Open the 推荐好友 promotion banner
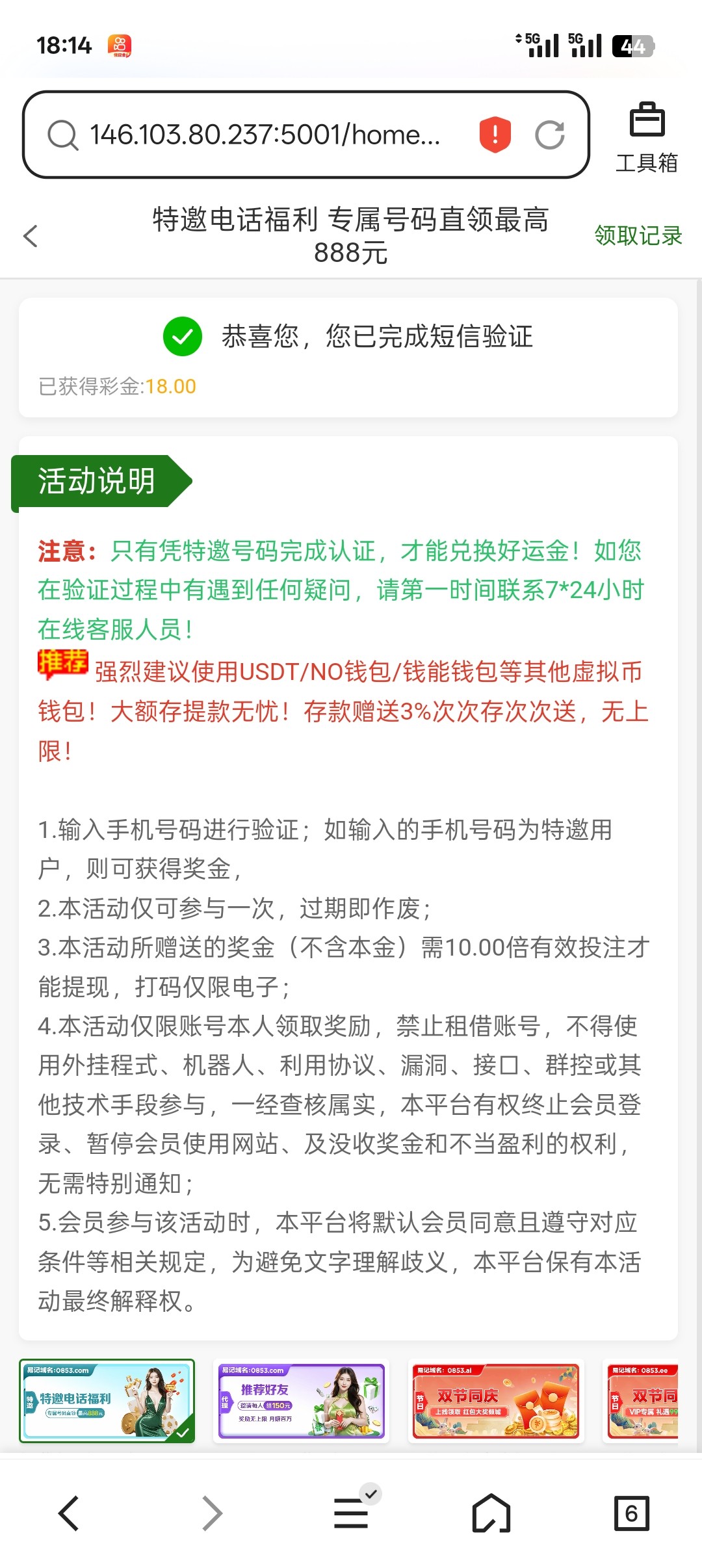702x1568 pixels. [301, 1400]
